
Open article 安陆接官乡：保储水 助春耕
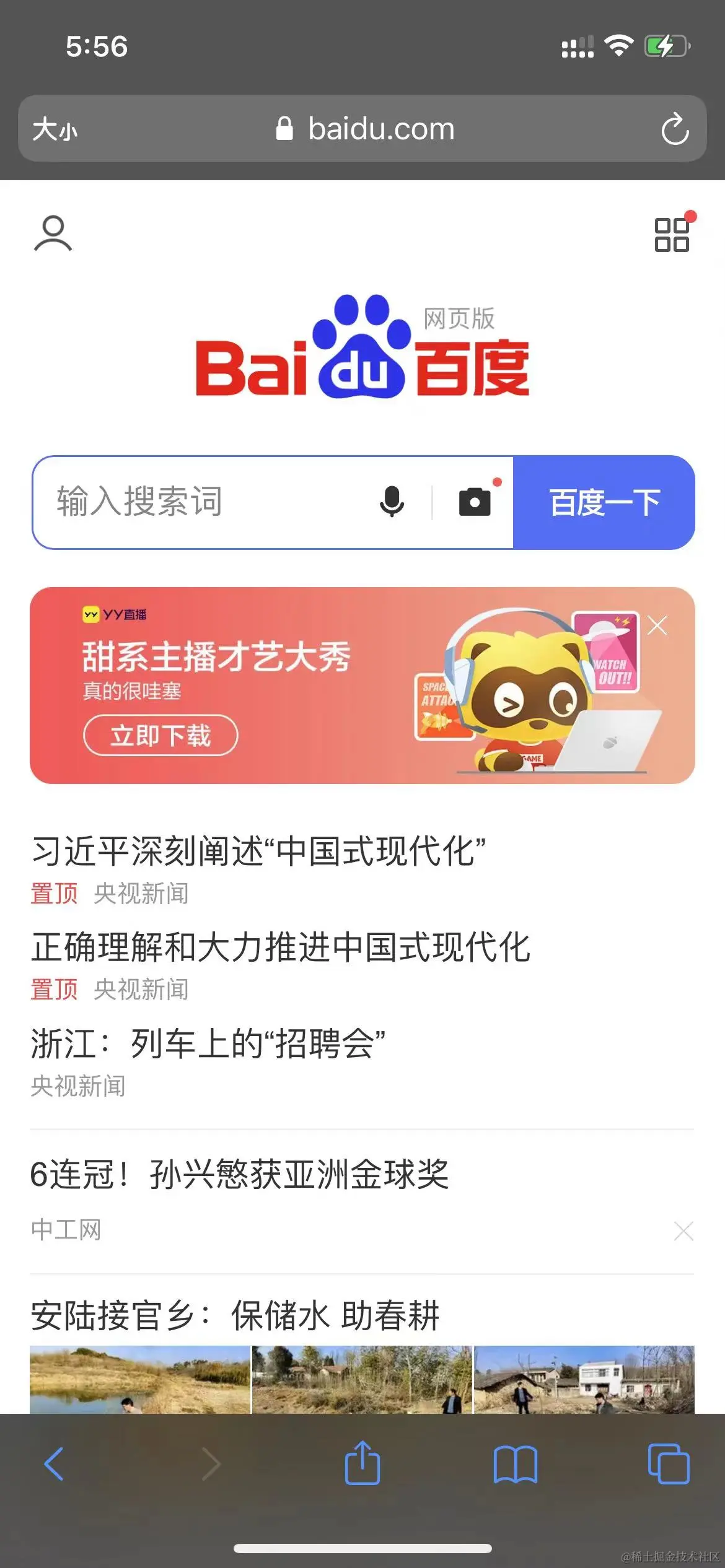pyautogui.click(x=235, y=1315)
